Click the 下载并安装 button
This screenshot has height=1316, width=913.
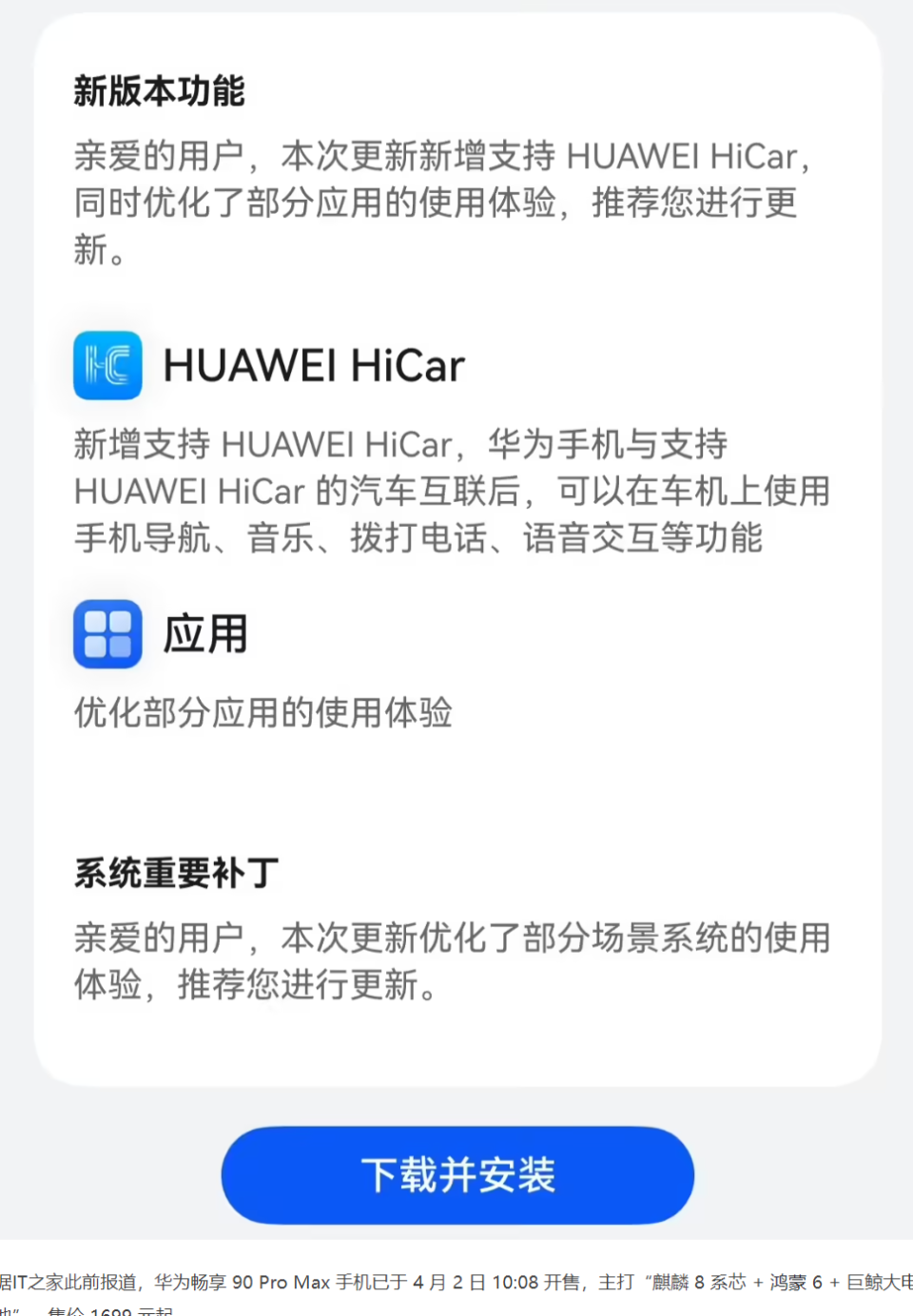click(x=456, y=1174)
